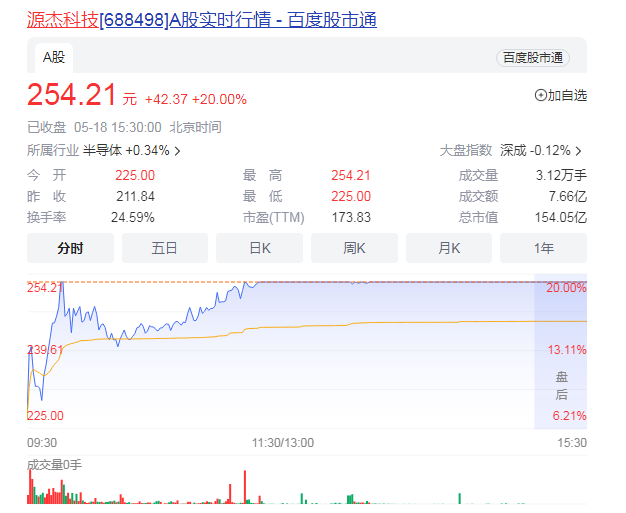Switch to the 五日 chart tab

pyautogui.click(x=165, y=248)
